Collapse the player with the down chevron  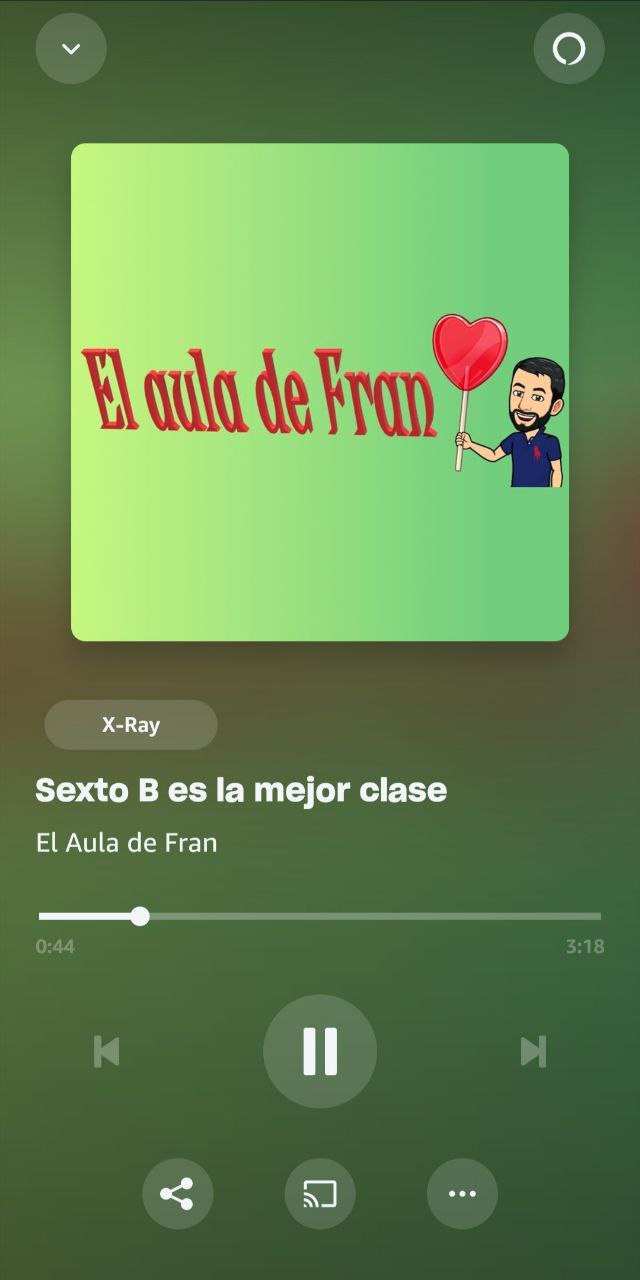coord(71,48)
